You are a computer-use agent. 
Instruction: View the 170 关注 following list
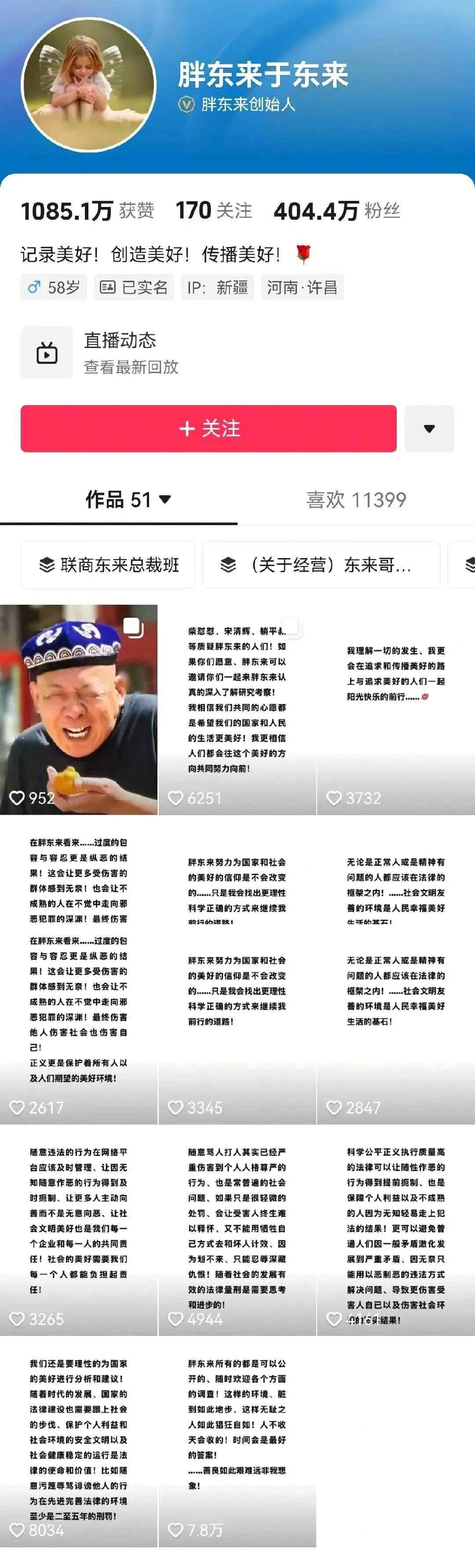tap(213, 211)
